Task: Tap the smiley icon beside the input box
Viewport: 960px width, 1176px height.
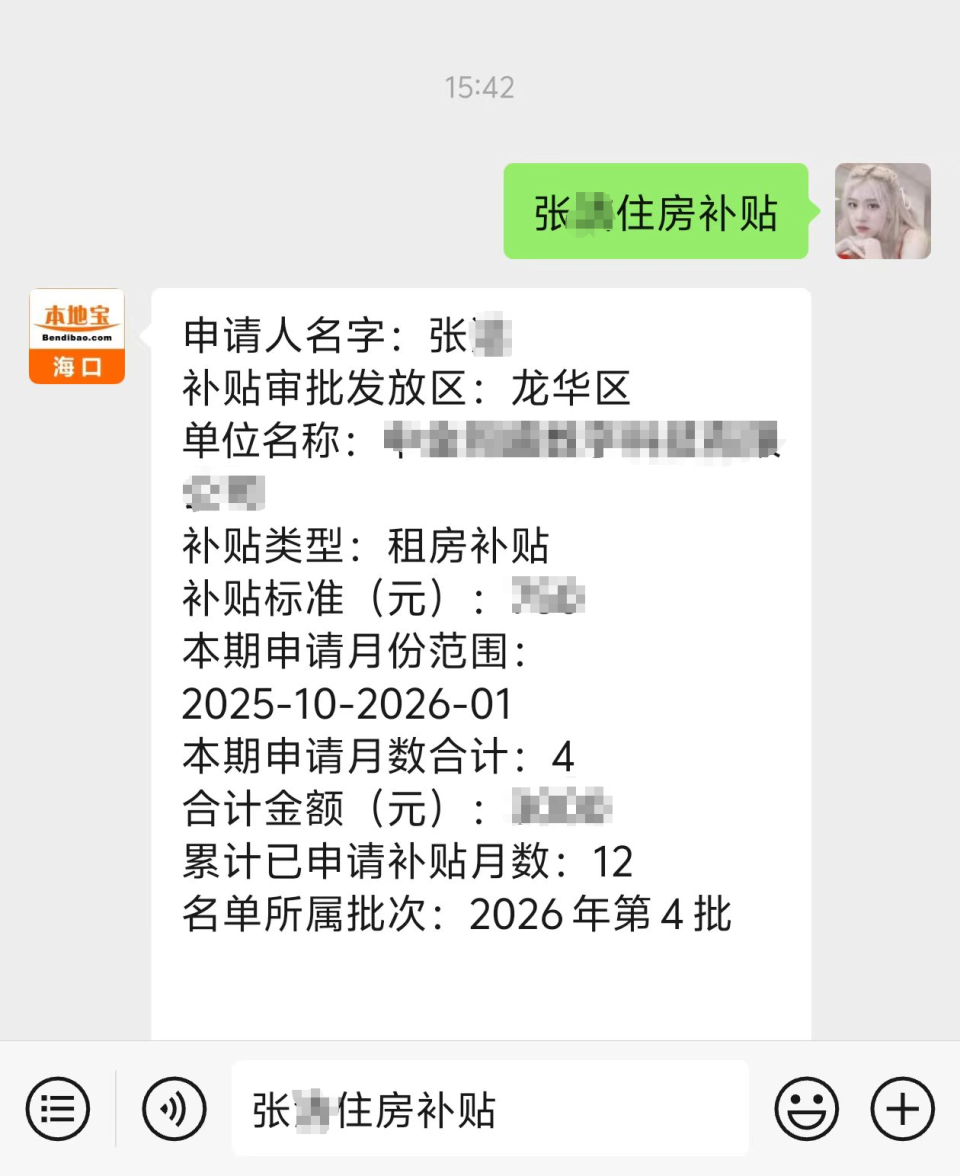Action: pyautogui.click(x=808, y=1108)
